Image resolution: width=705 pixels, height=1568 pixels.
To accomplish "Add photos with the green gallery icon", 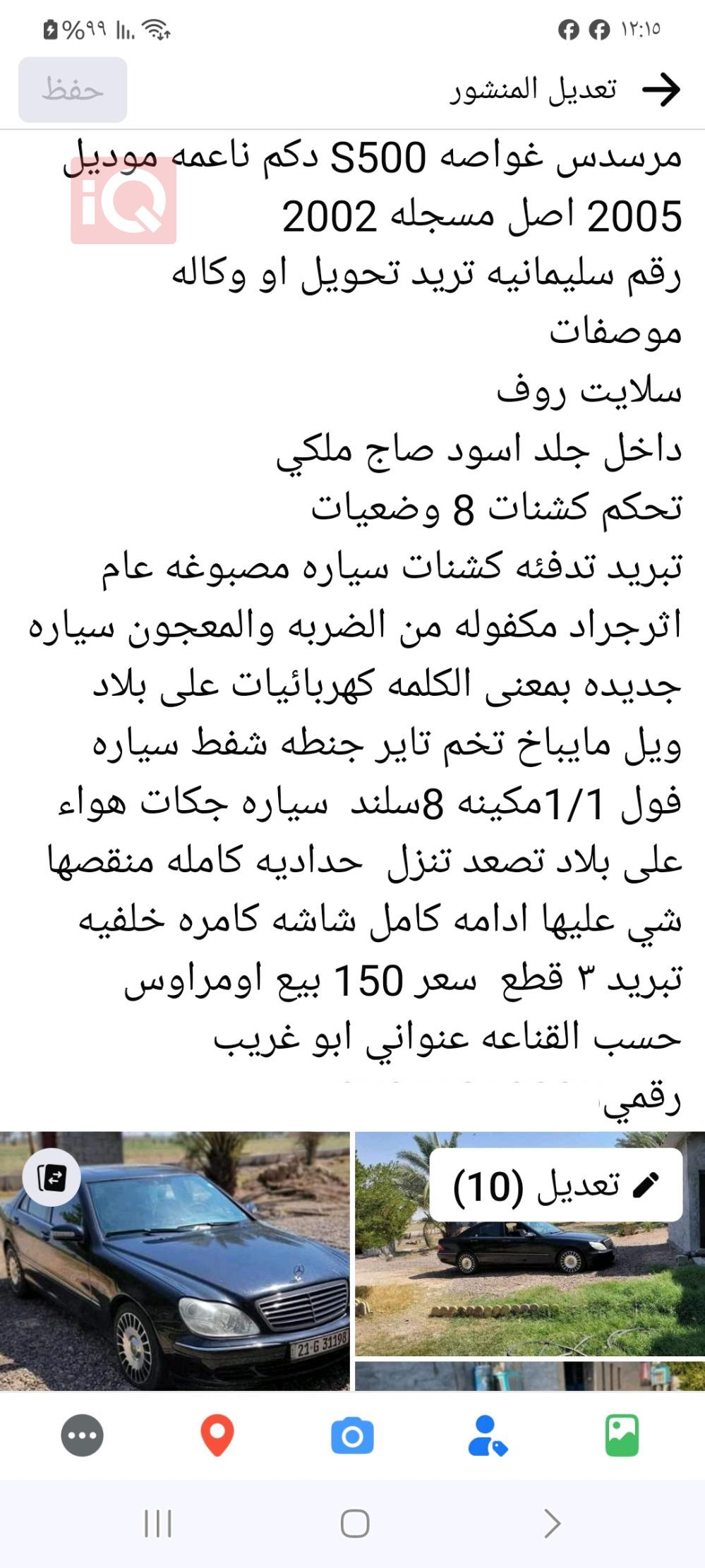I will pos(622,1435).
